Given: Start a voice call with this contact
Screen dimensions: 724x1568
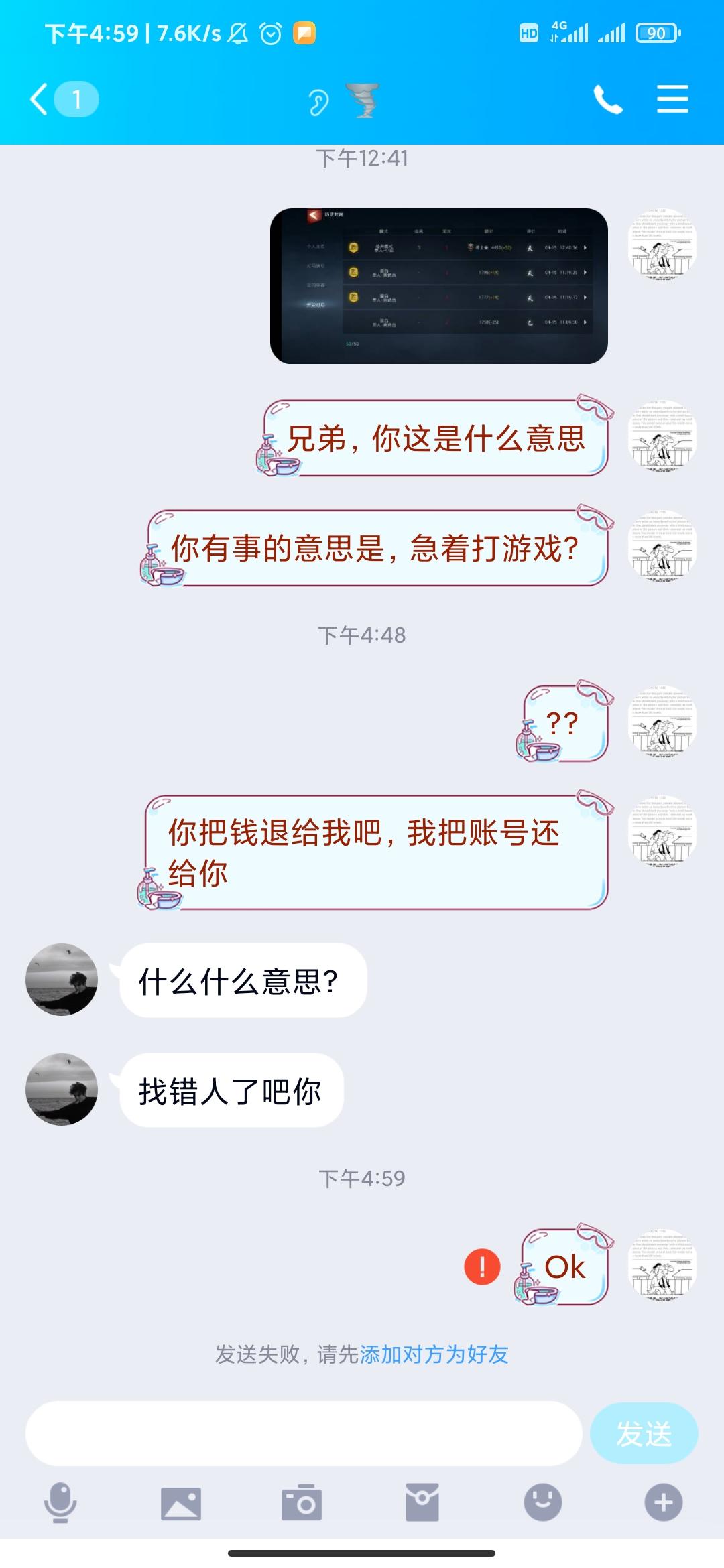Looking at the screenshot, I should coord(608,100).
